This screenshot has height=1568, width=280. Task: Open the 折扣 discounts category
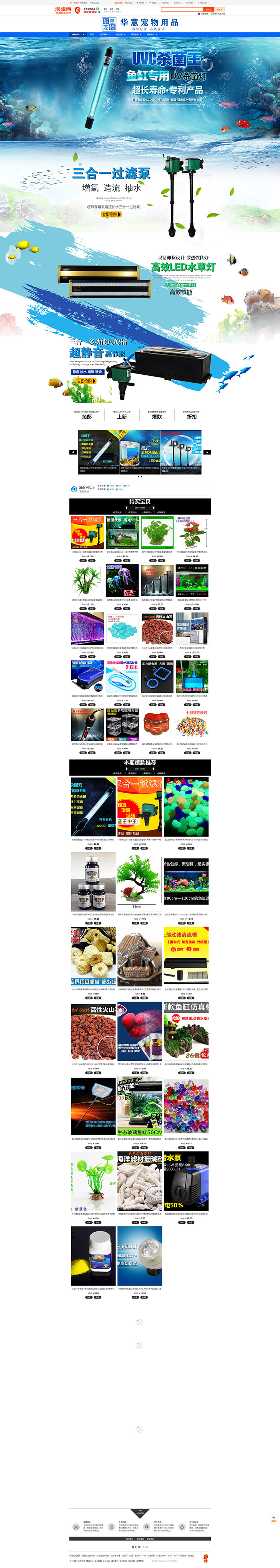192,416
